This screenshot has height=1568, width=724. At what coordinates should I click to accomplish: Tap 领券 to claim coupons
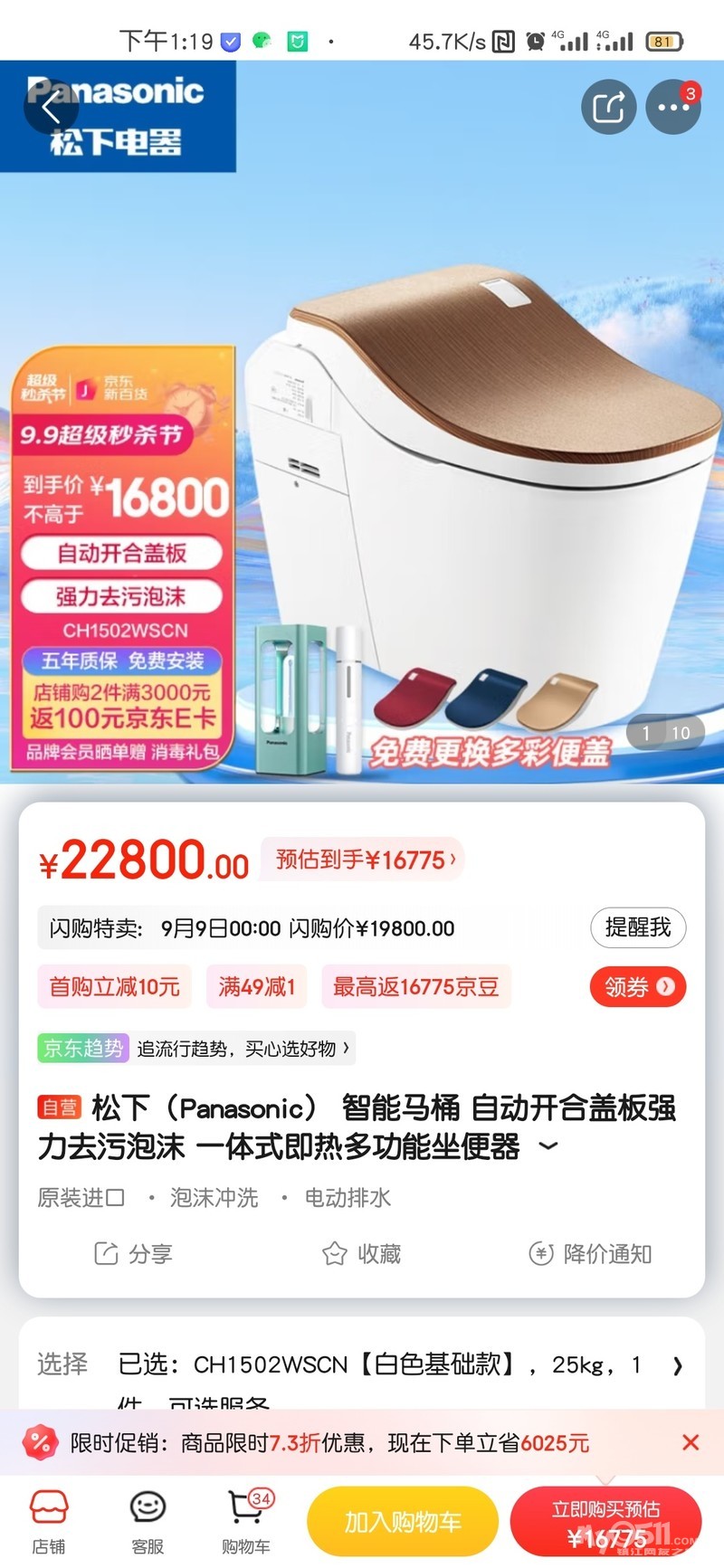(638, 986)
